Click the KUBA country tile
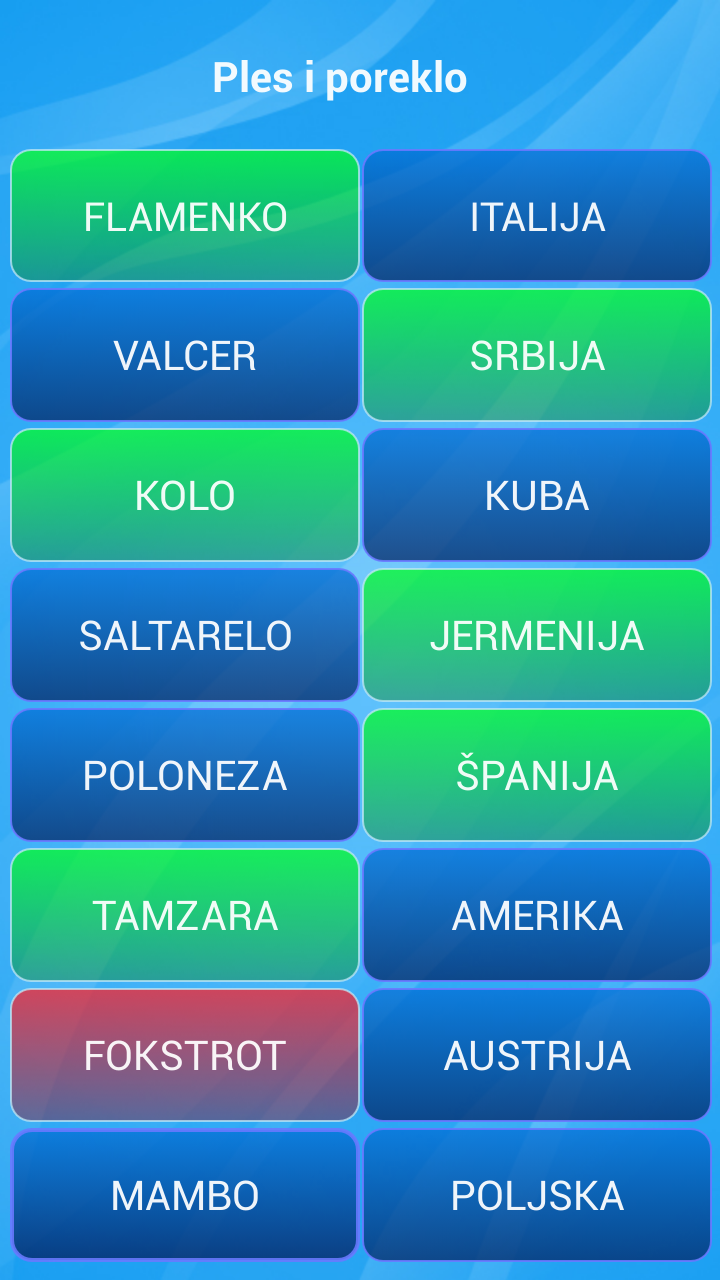 537,494
